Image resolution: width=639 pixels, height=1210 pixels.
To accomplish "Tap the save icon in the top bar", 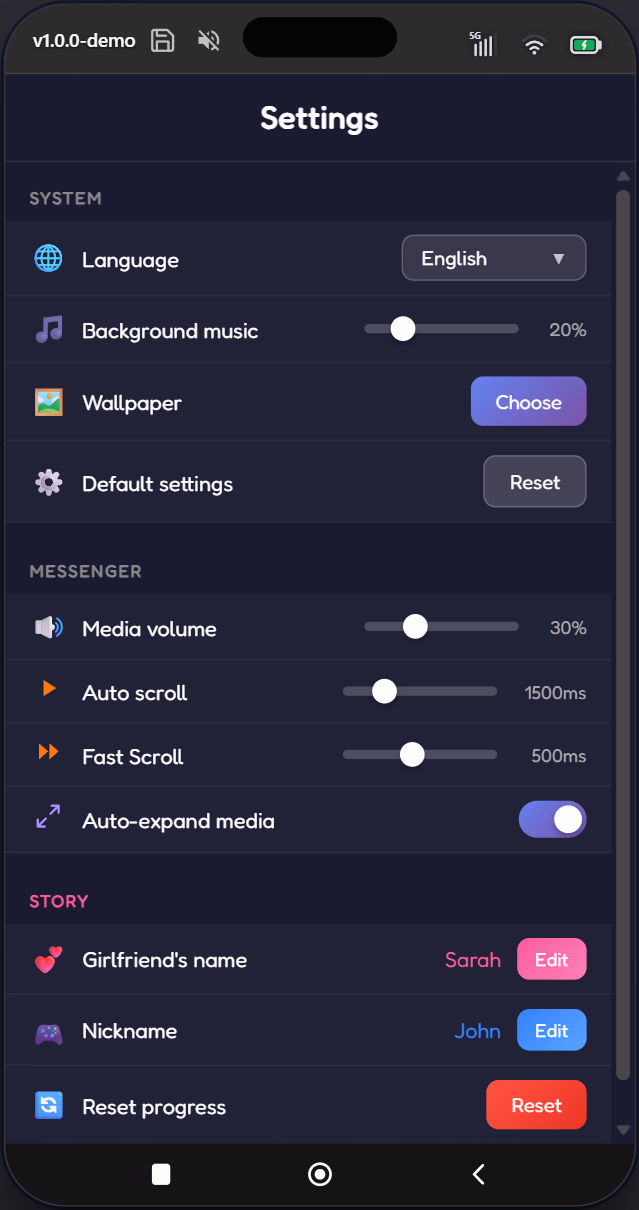I will click(x=162, y=41).
